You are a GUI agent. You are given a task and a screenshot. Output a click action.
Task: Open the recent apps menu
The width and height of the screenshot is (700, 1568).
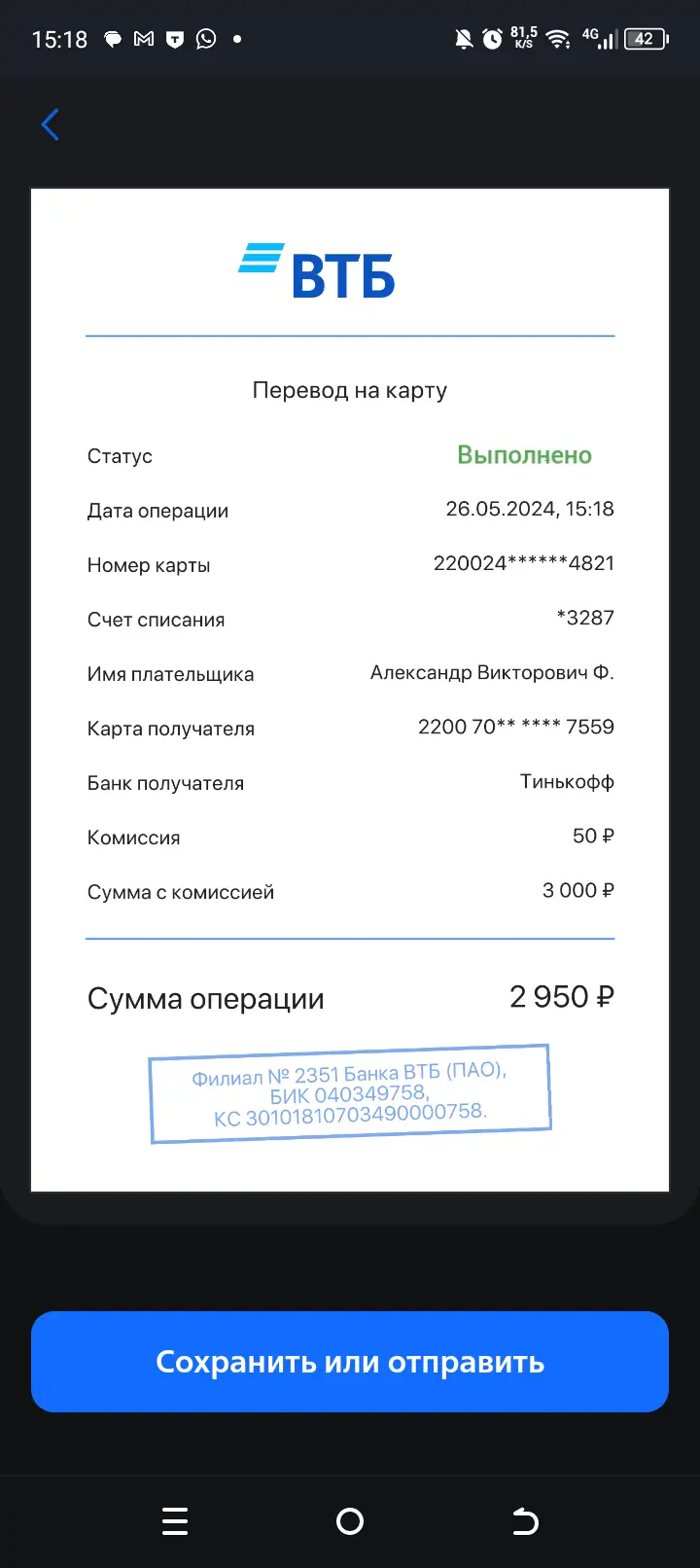175,1520
